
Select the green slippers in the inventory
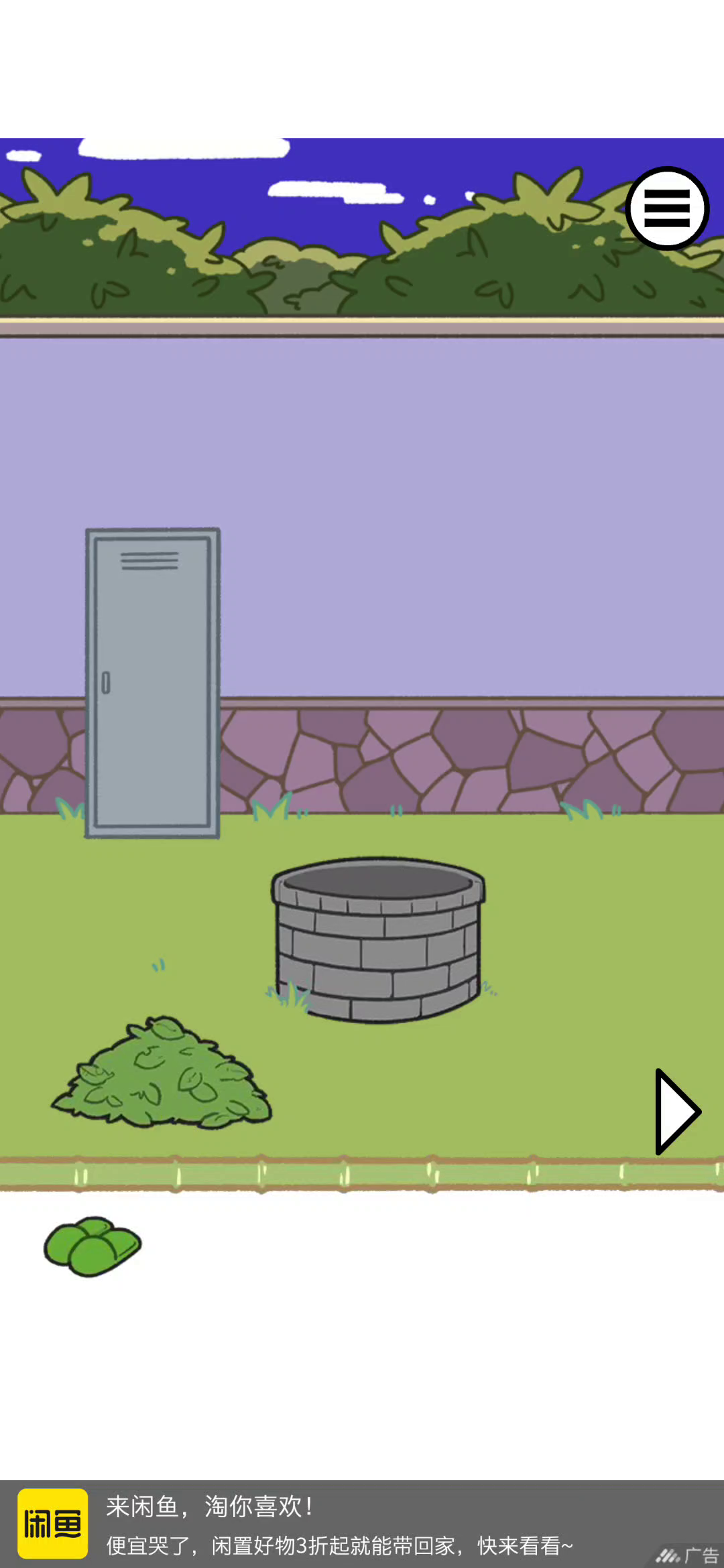click(x=93, y=1246)
